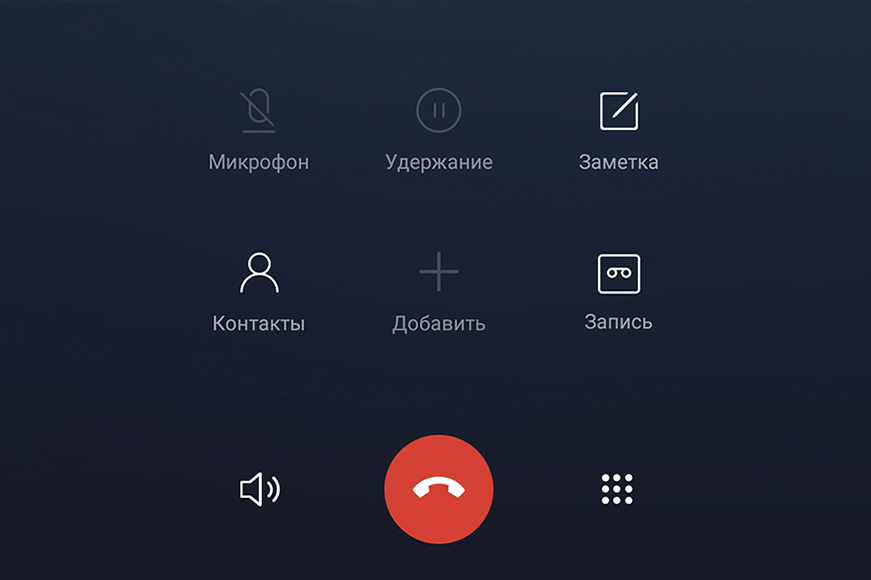Open Контакты during the call
871x580 pixels.
point(259,273)
